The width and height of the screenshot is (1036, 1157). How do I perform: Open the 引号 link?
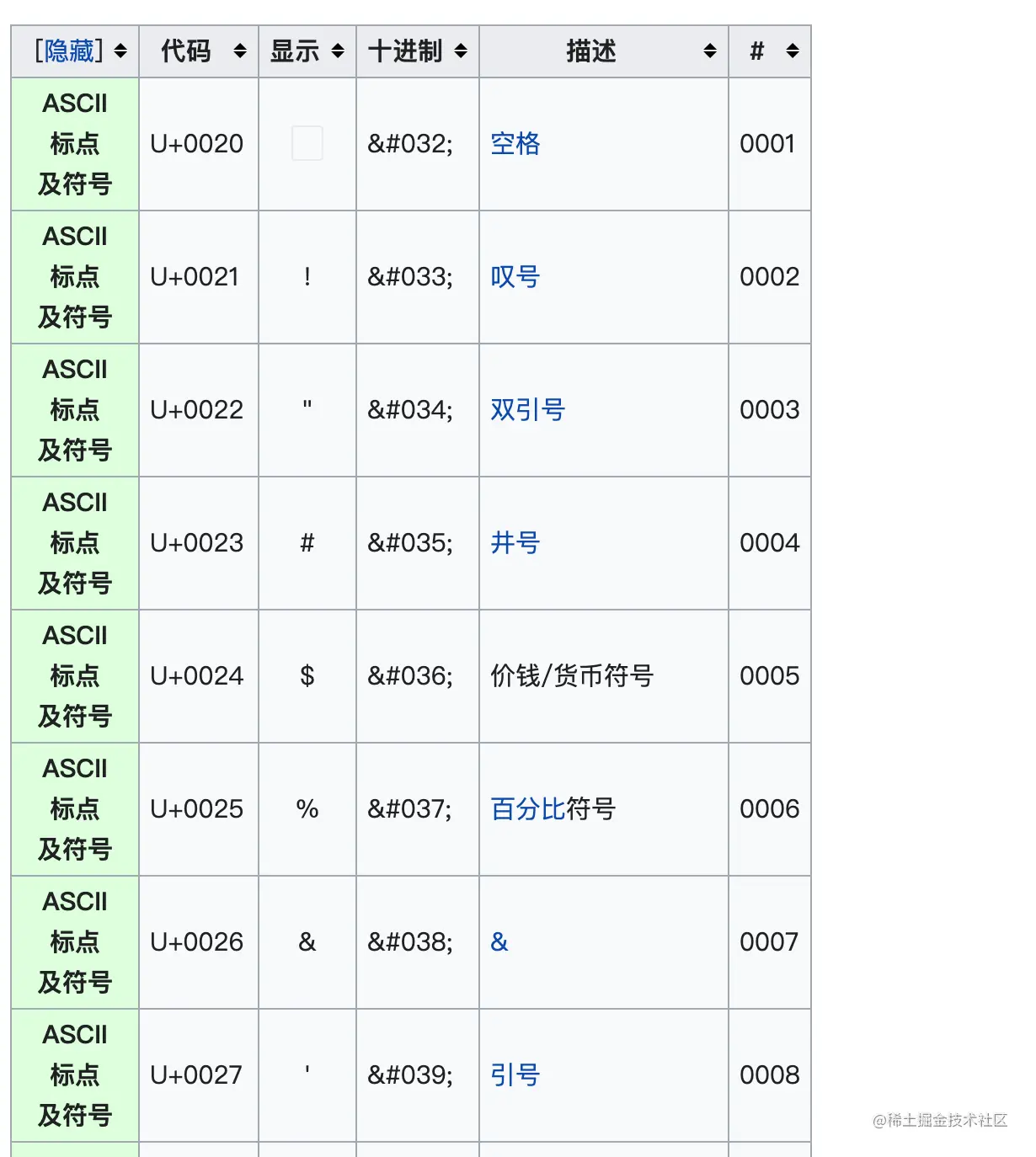[515, 1075]
